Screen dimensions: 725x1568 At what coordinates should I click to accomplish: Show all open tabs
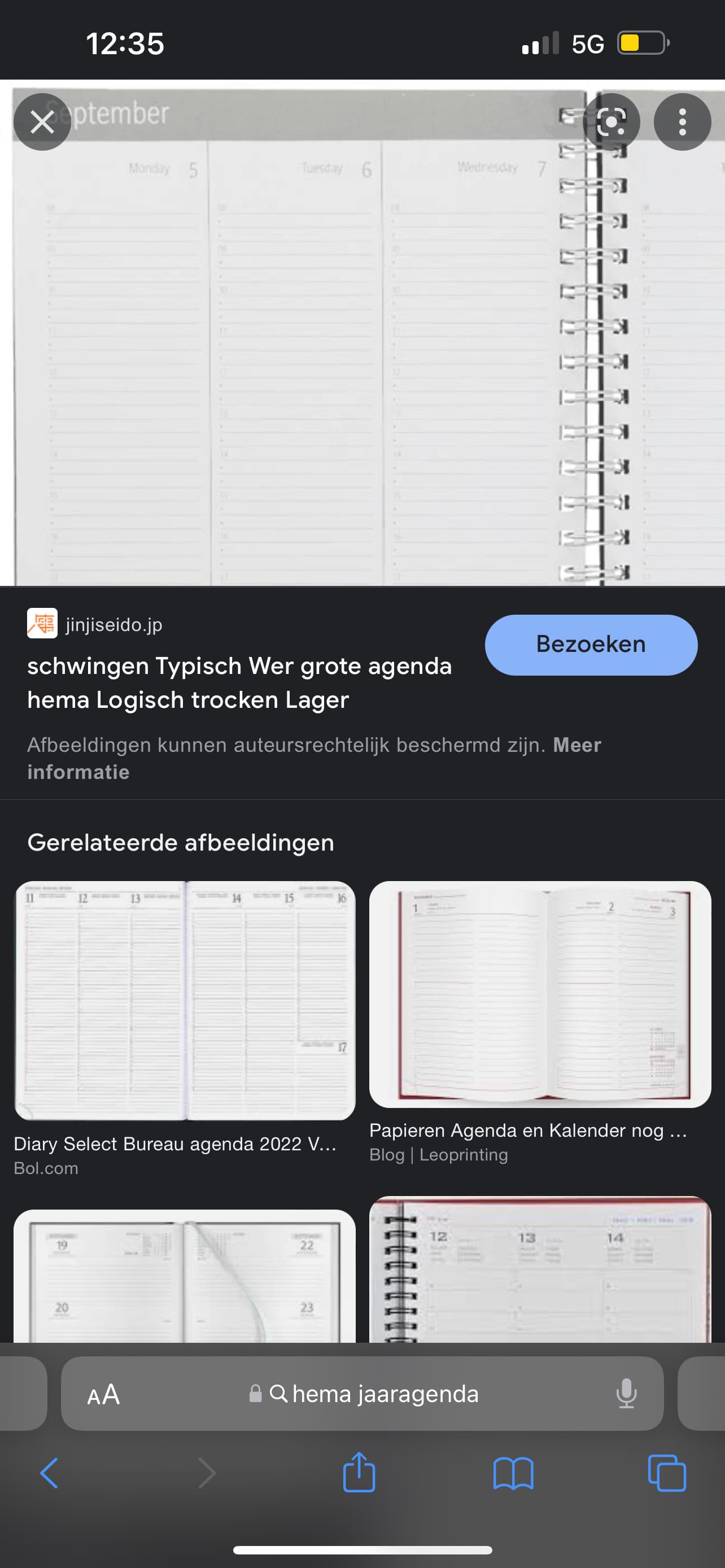tap(667, 1473)
